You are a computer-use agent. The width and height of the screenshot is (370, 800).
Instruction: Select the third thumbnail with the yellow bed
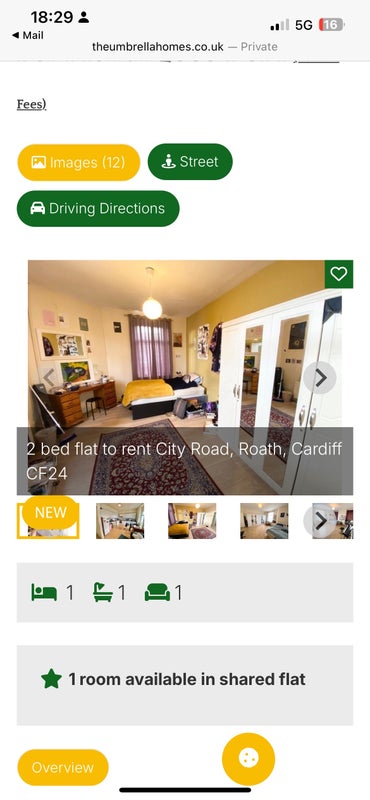(x=192, y=521)
